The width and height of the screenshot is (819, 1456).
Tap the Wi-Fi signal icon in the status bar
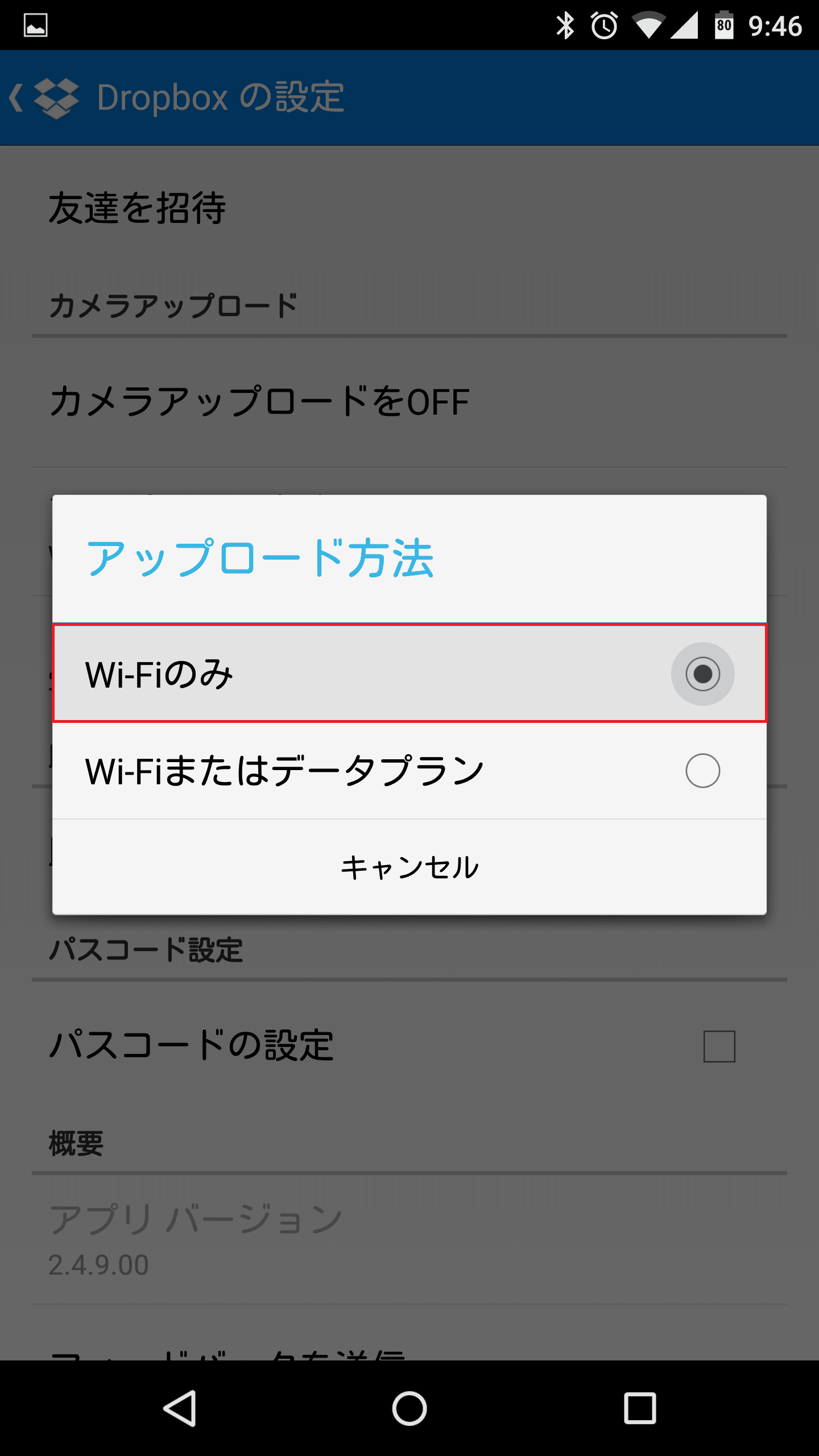[648, 24]
